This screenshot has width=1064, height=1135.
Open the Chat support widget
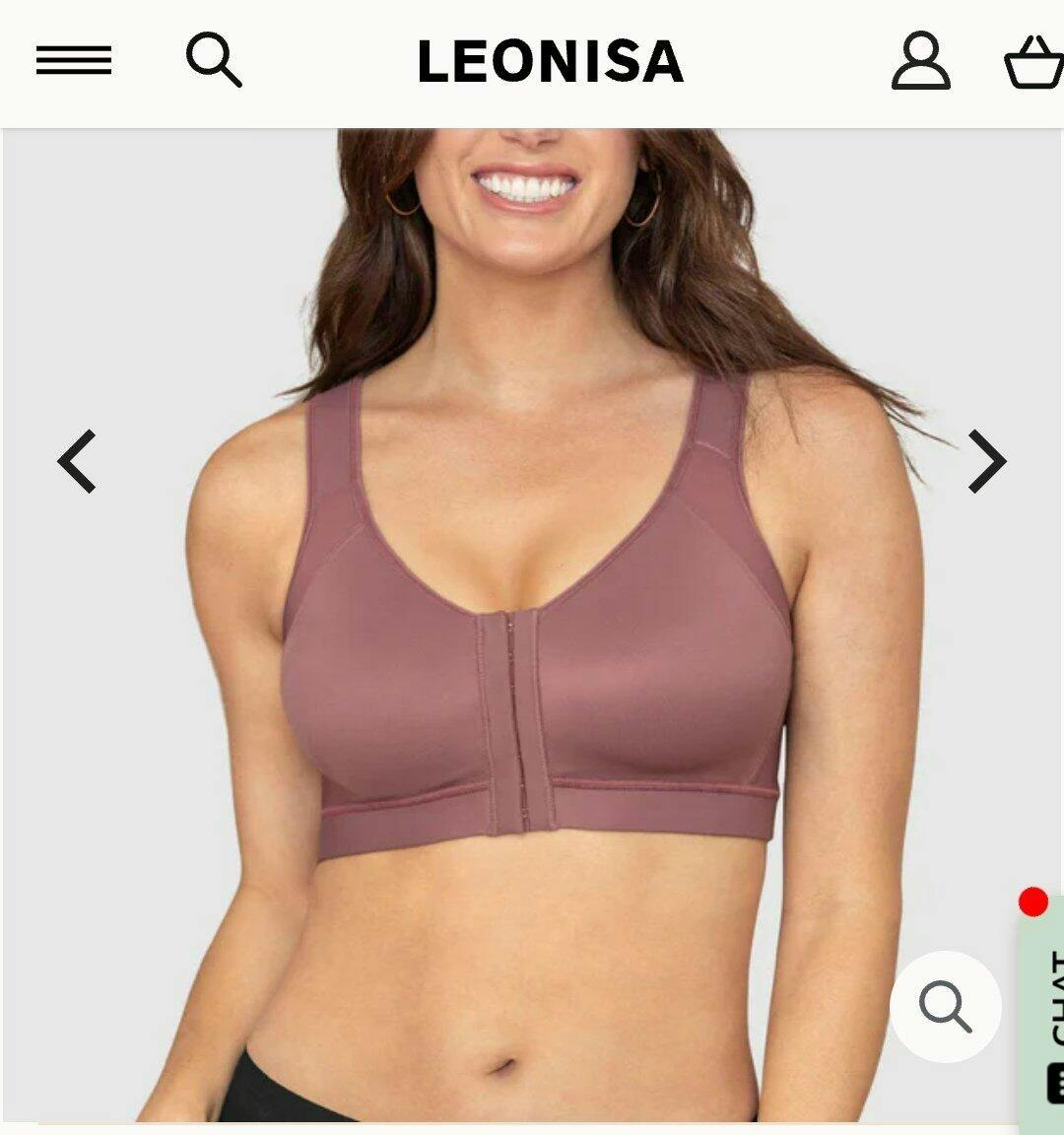tap(1045, 1015)
